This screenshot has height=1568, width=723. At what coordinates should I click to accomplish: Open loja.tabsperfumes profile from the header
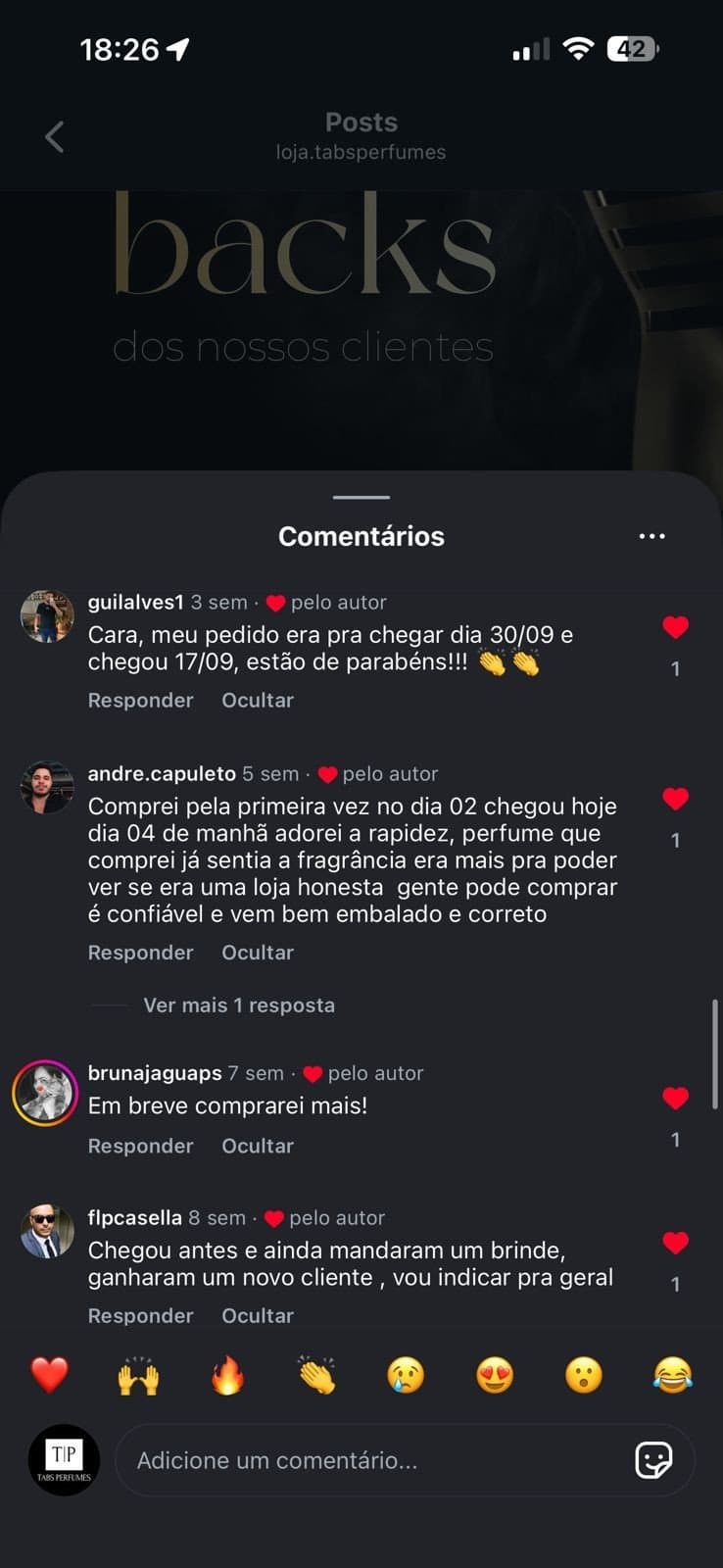[361, 152]
